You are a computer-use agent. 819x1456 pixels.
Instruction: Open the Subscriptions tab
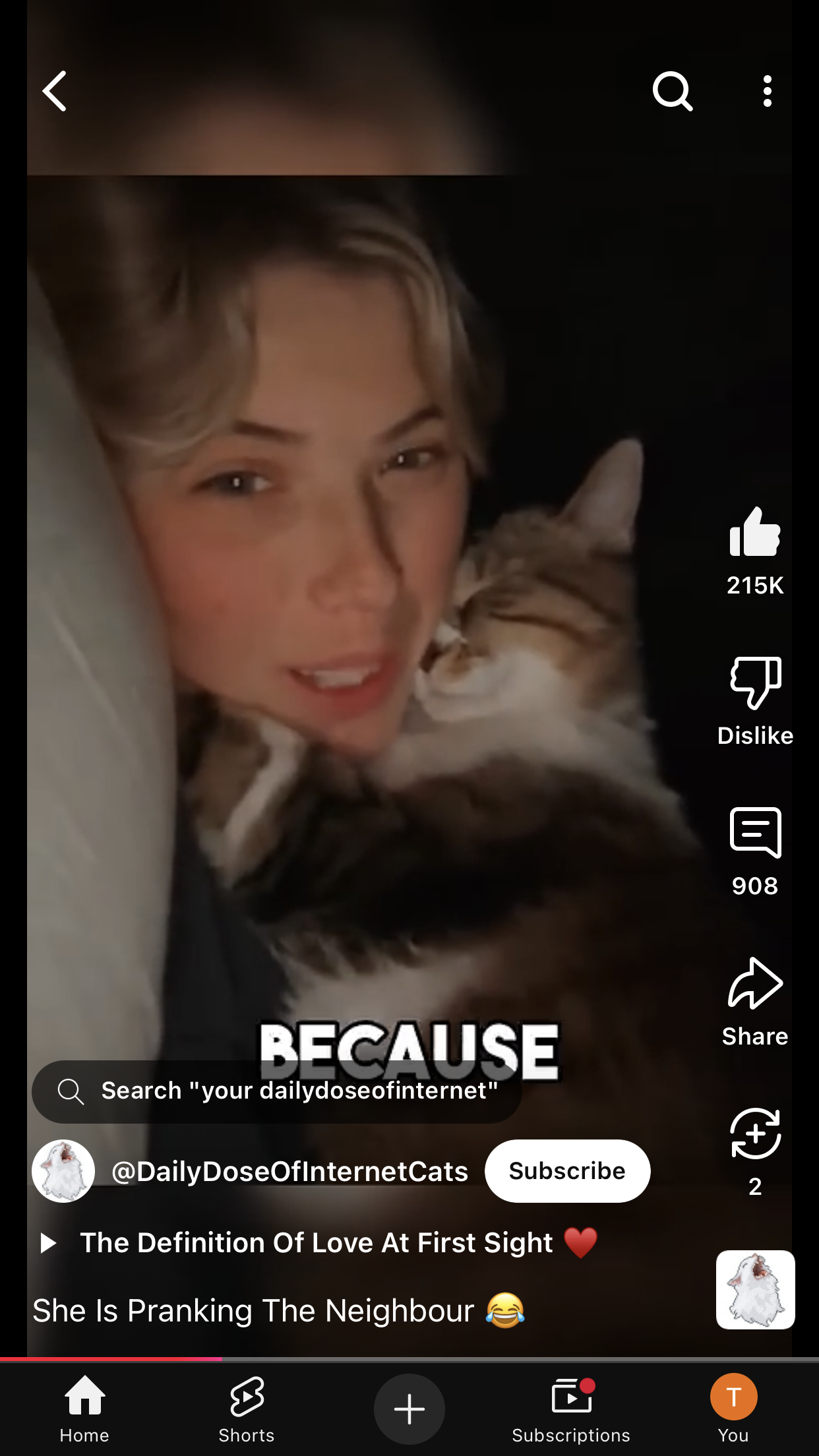click(571, 1409)
